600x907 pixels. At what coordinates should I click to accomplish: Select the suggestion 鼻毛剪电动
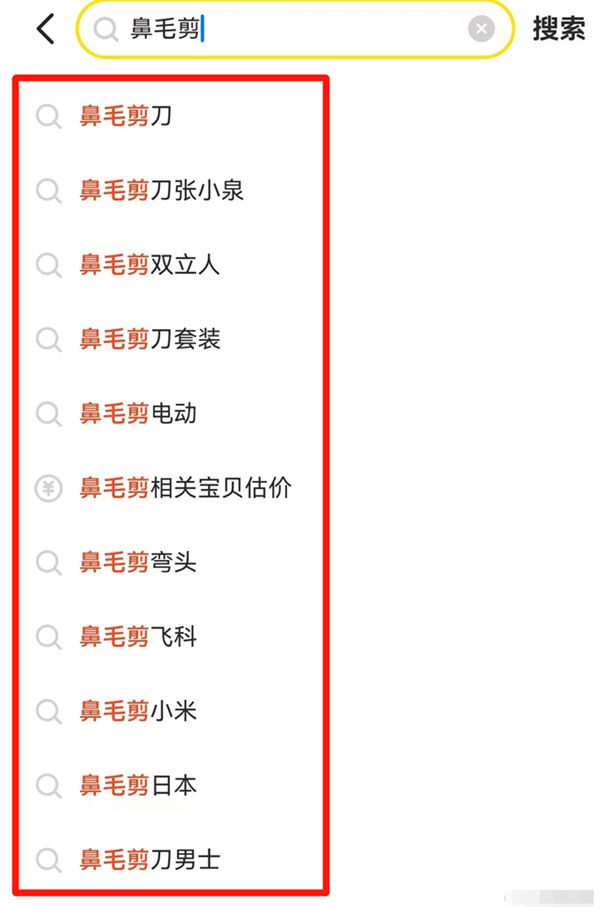[138, 413]
